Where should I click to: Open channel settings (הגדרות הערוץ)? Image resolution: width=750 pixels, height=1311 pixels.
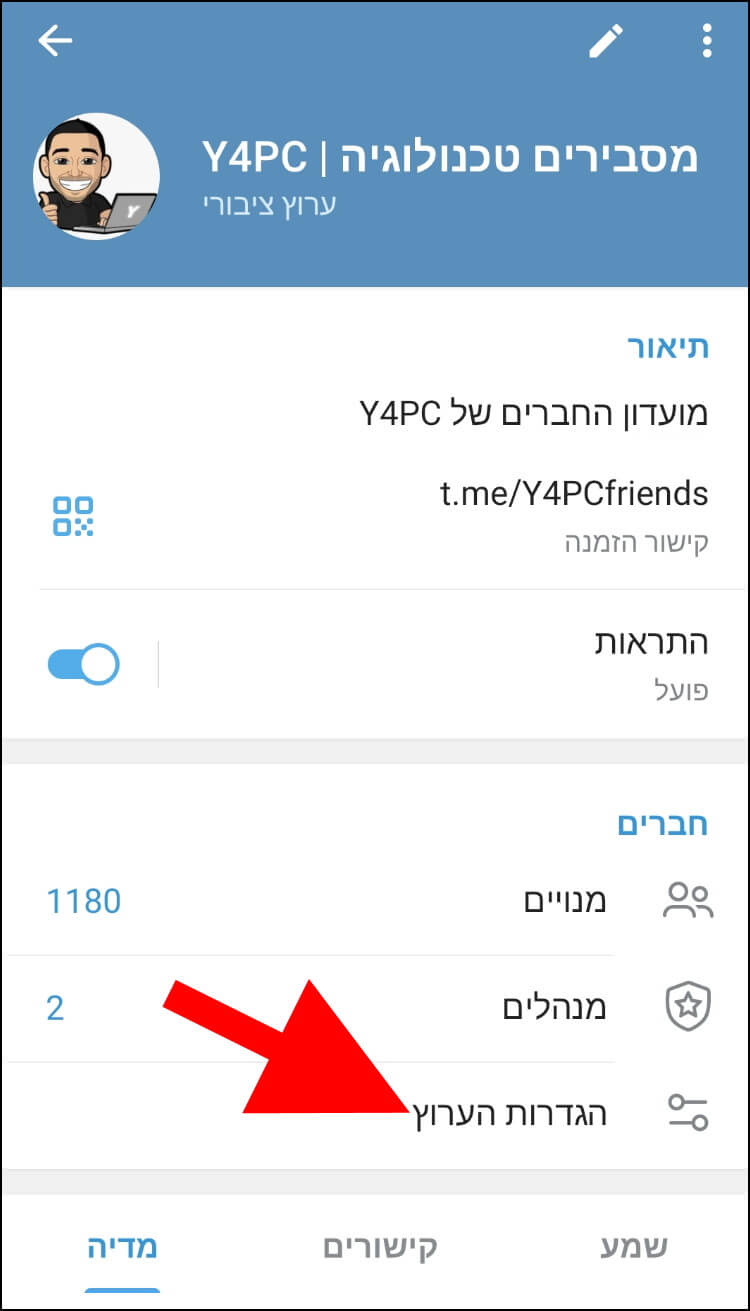coord(375,1115)
